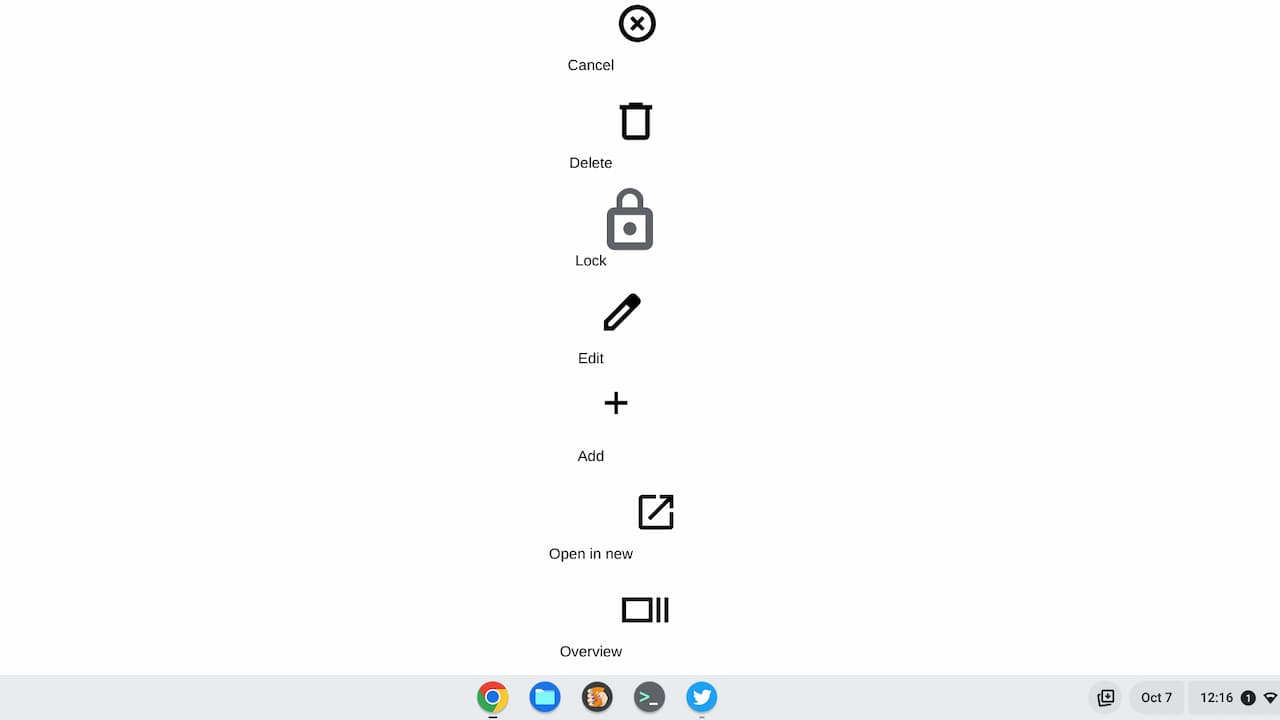The width and height of the screenshot is (1280, 720).
Task: Open the Twitter app from the shelf
Action: pos(701,697)
